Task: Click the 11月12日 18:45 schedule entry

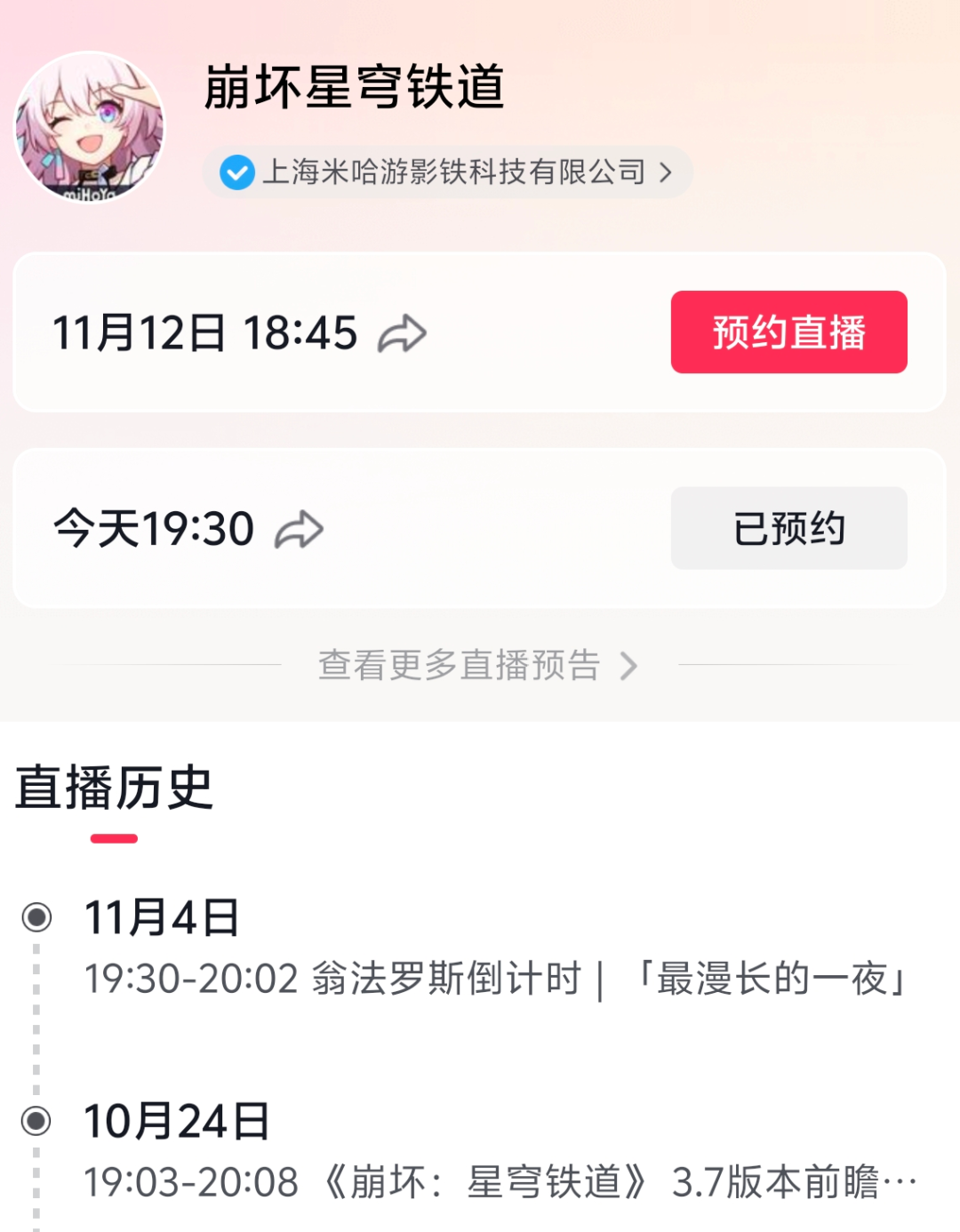Action: (203, 333)
